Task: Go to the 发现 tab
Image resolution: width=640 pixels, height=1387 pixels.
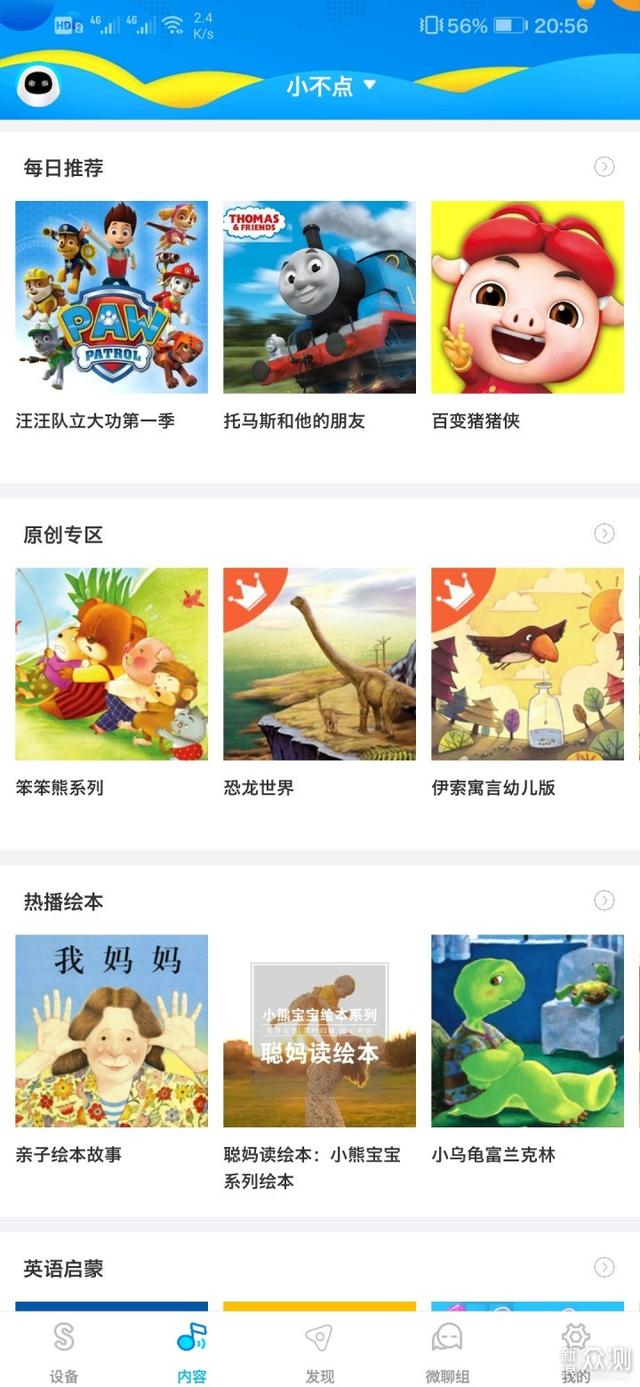Action: coord(319,1352)
